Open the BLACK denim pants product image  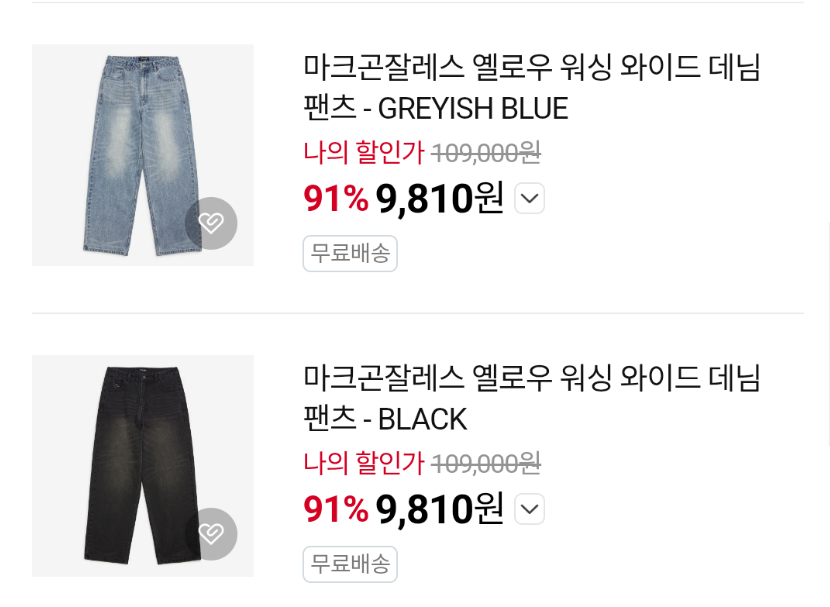143,466
